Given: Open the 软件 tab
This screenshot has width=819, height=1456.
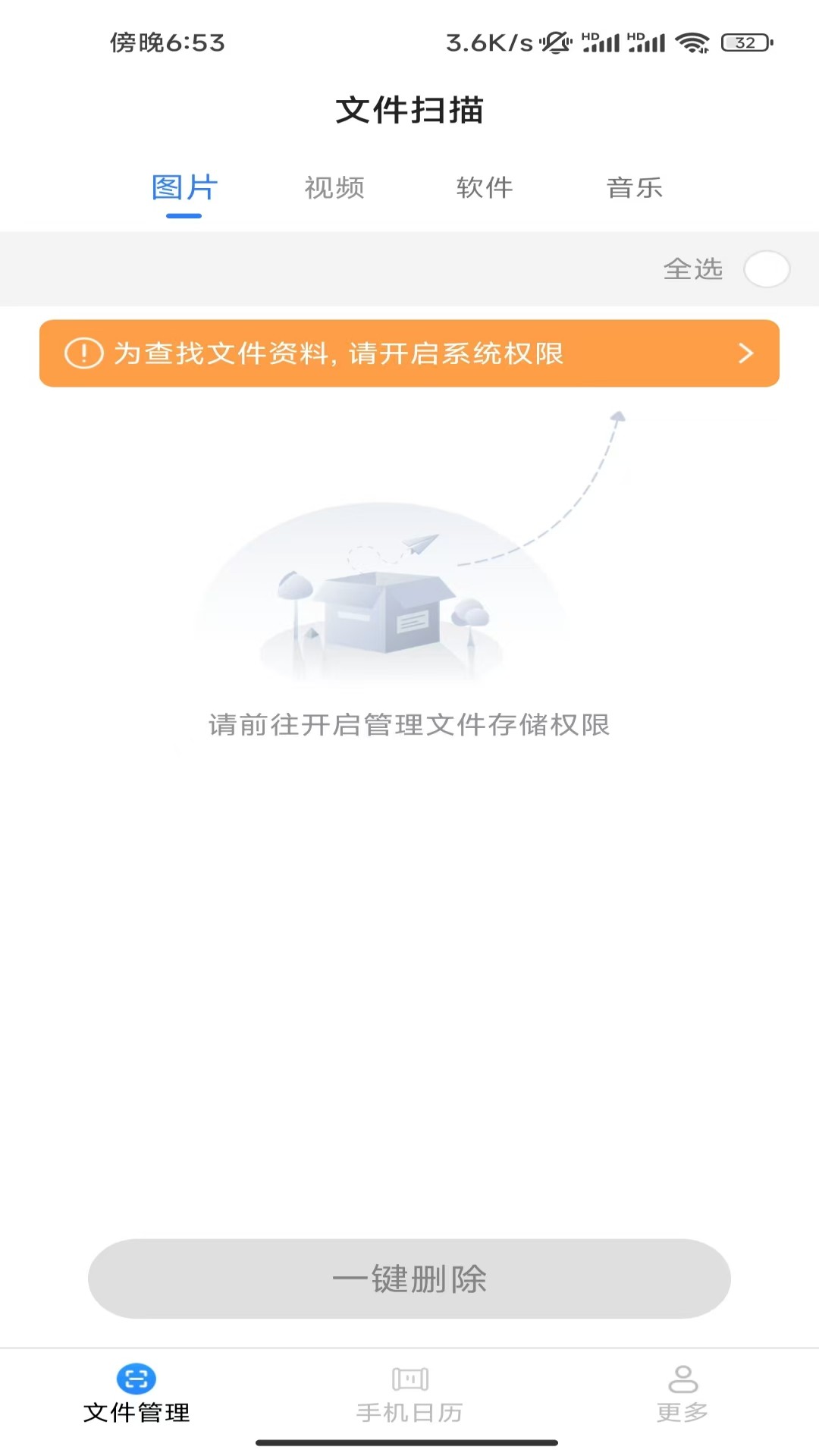Looking at the screenshot, I should point(485,187).
